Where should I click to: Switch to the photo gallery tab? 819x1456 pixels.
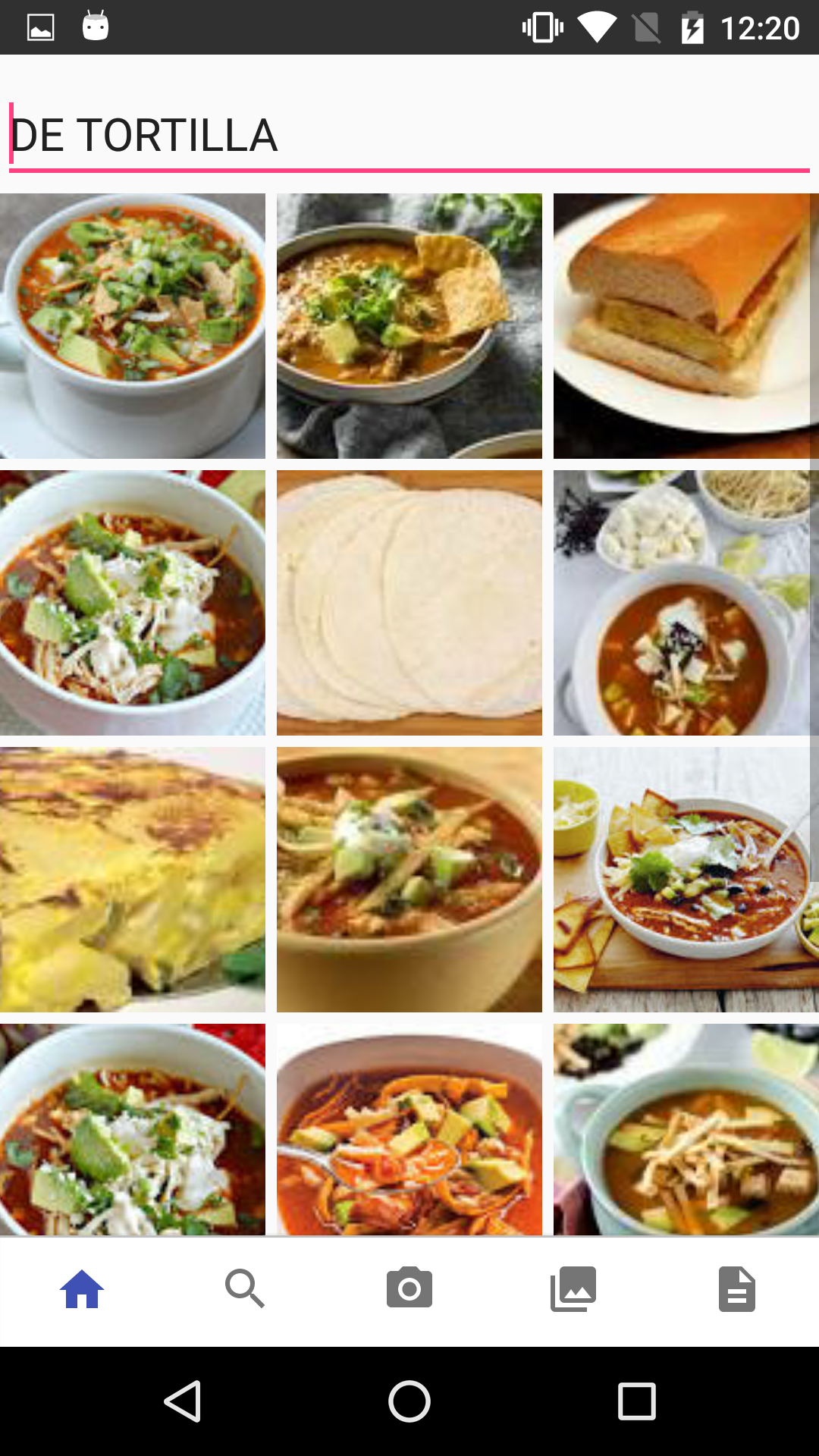(573, 1288)
